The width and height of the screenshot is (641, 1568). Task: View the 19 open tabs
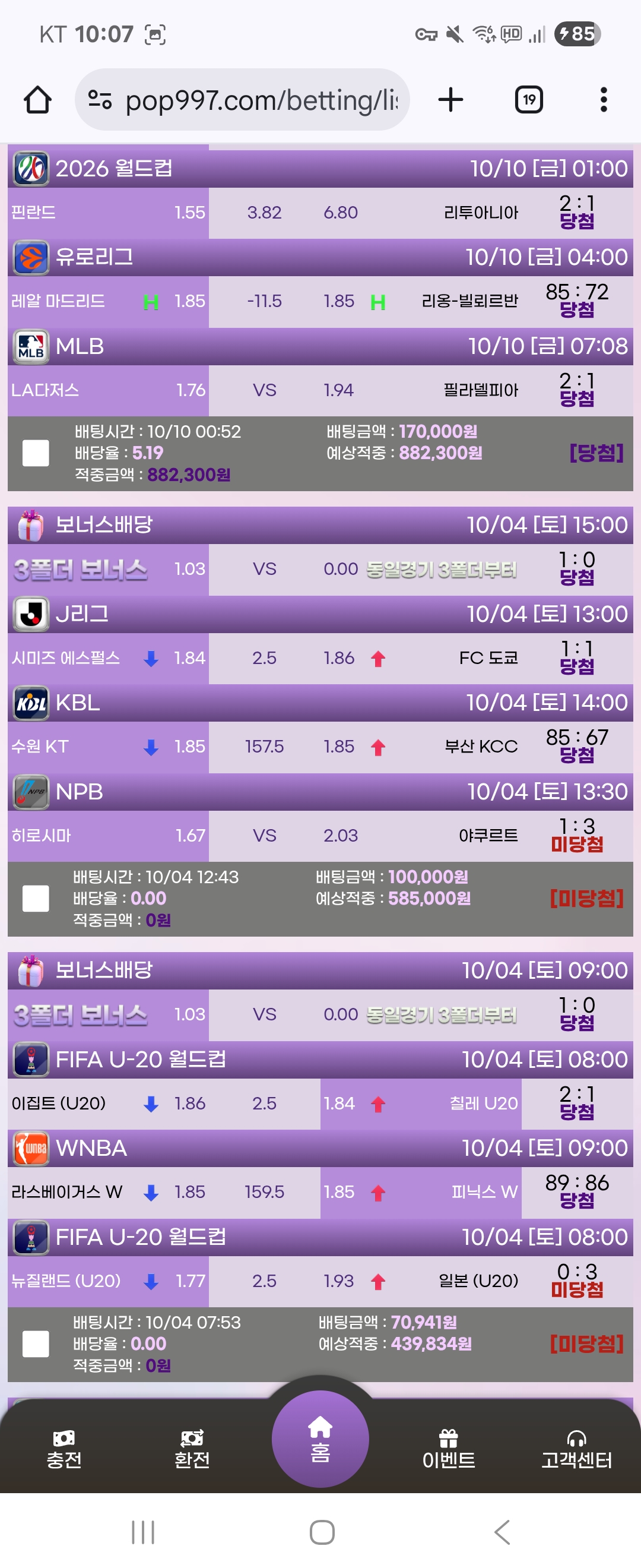pyautogui.click(x=528, y=100)
